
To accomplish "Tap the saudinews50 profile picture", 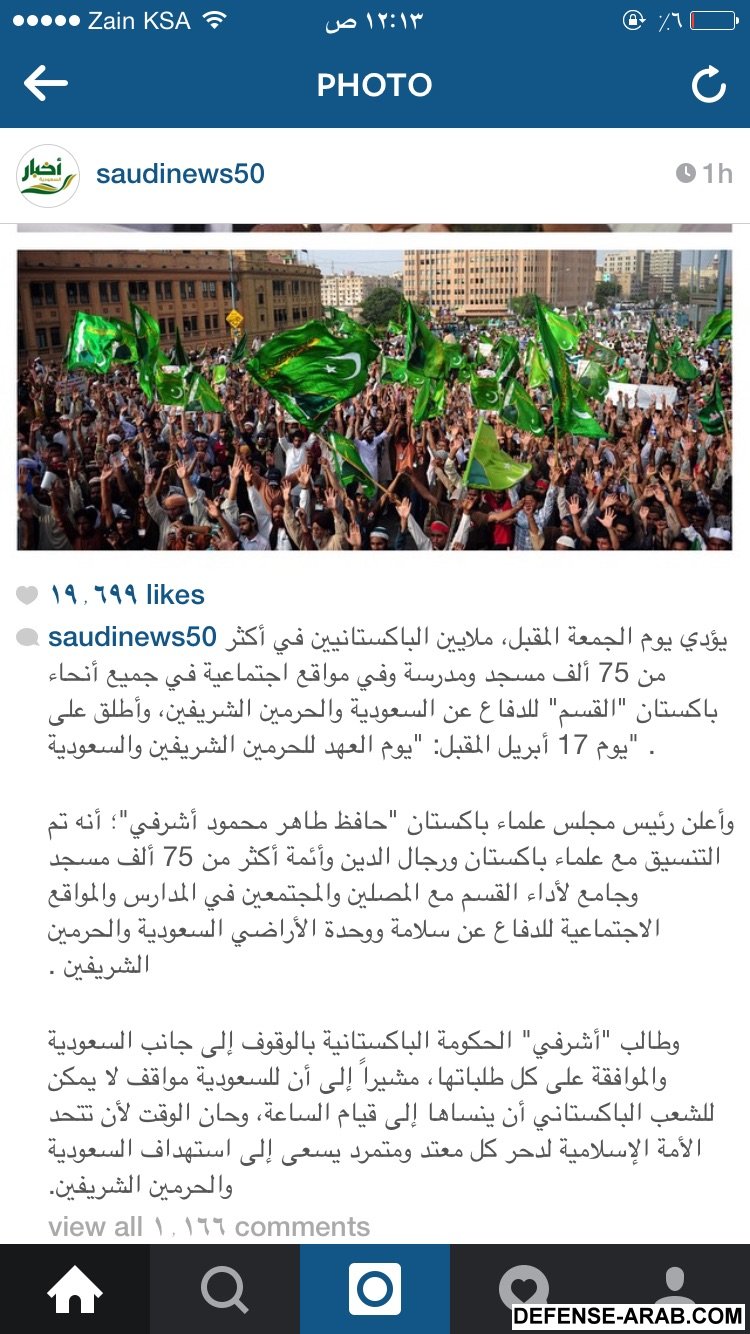I will tap(48, 176).
